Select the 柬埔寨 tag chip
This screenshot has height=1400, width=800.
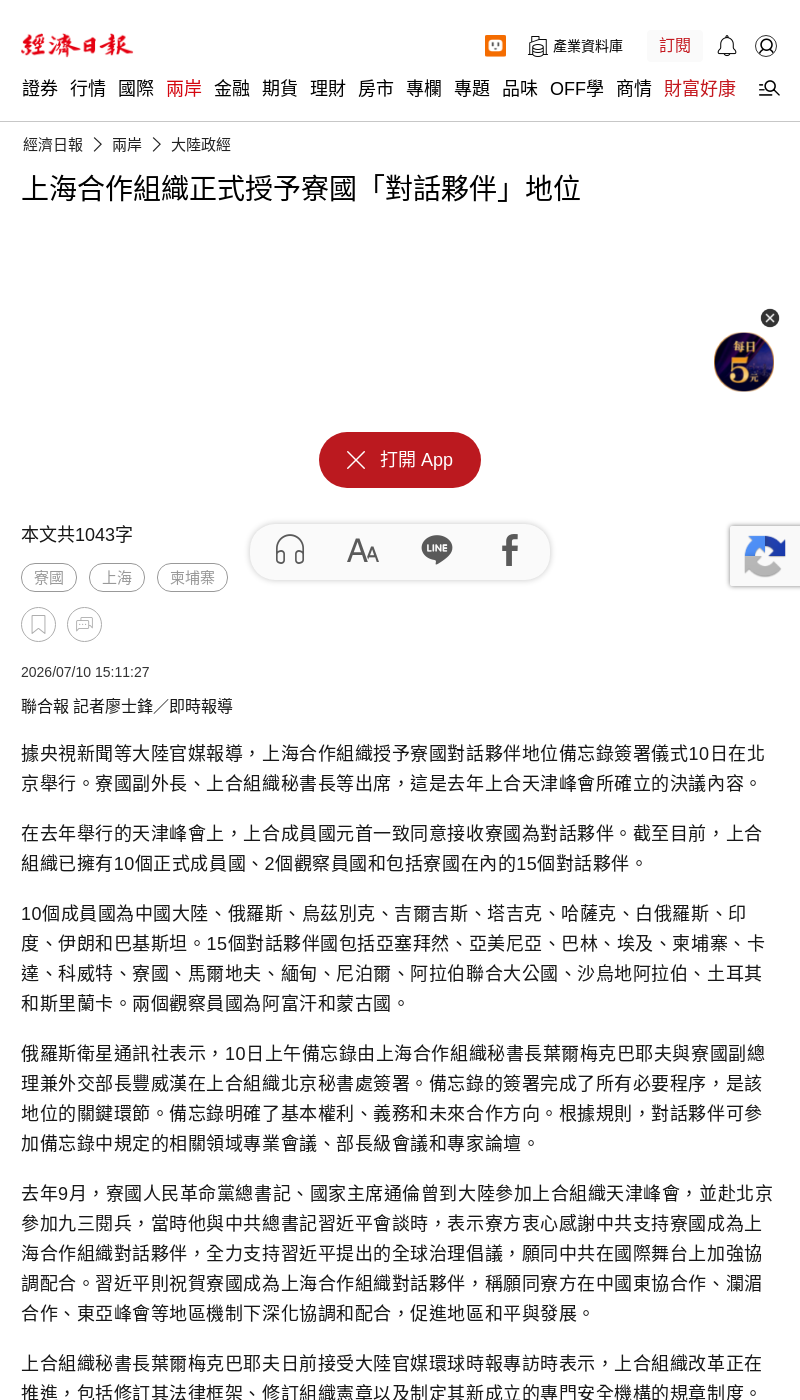192,578
